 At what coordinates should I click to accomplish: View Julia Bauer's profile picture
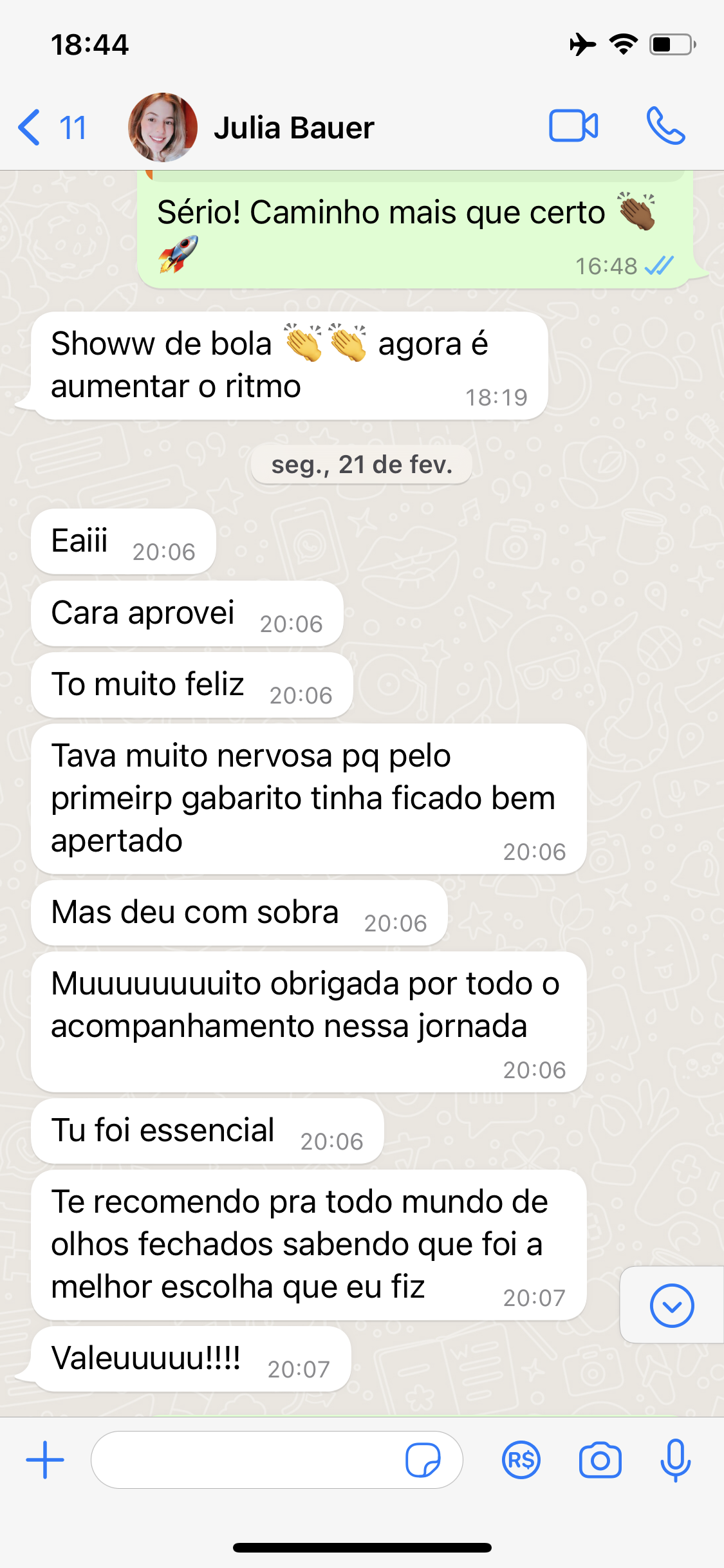click(163, 127)
